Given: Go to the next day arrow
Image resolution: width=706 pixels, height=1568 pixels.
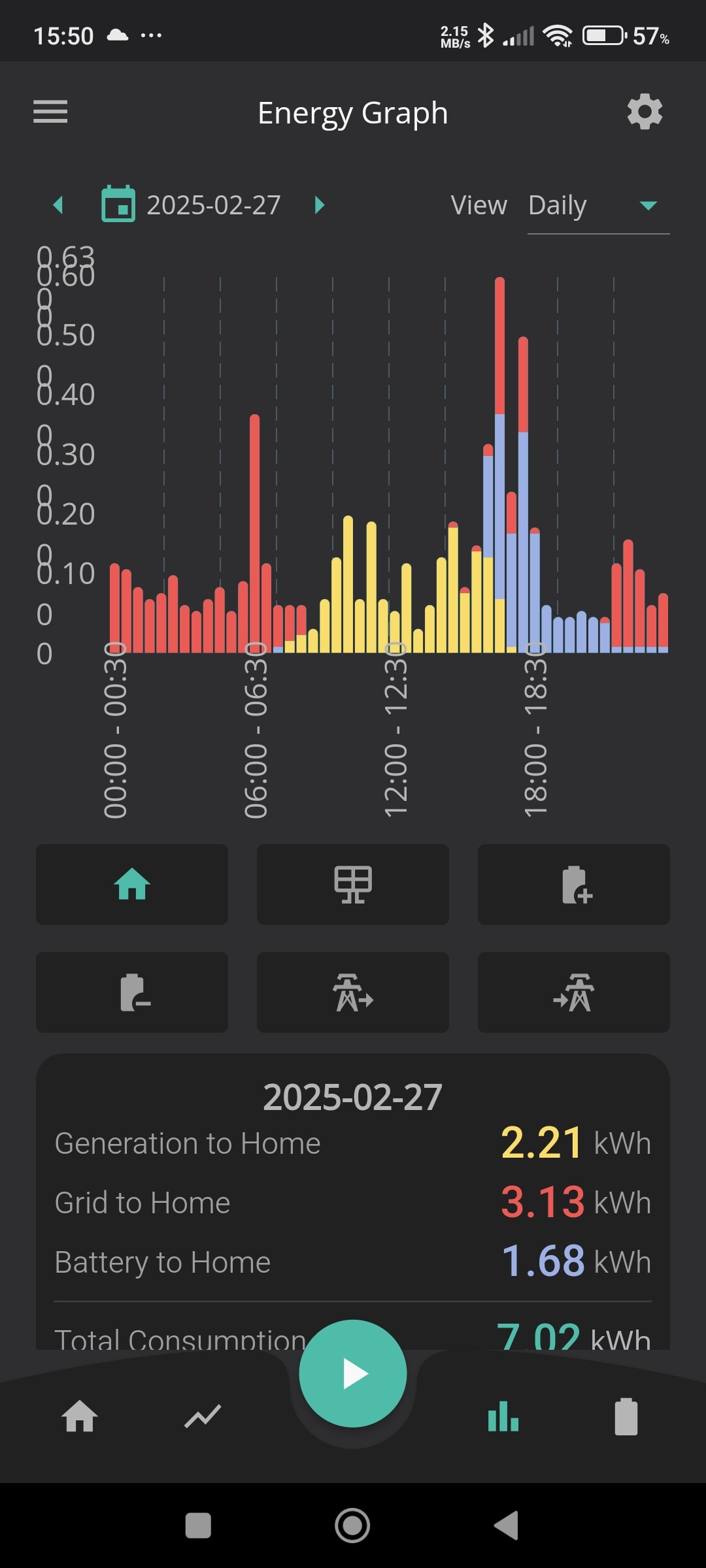Looking at the screenshot, I should coord(319,205).
